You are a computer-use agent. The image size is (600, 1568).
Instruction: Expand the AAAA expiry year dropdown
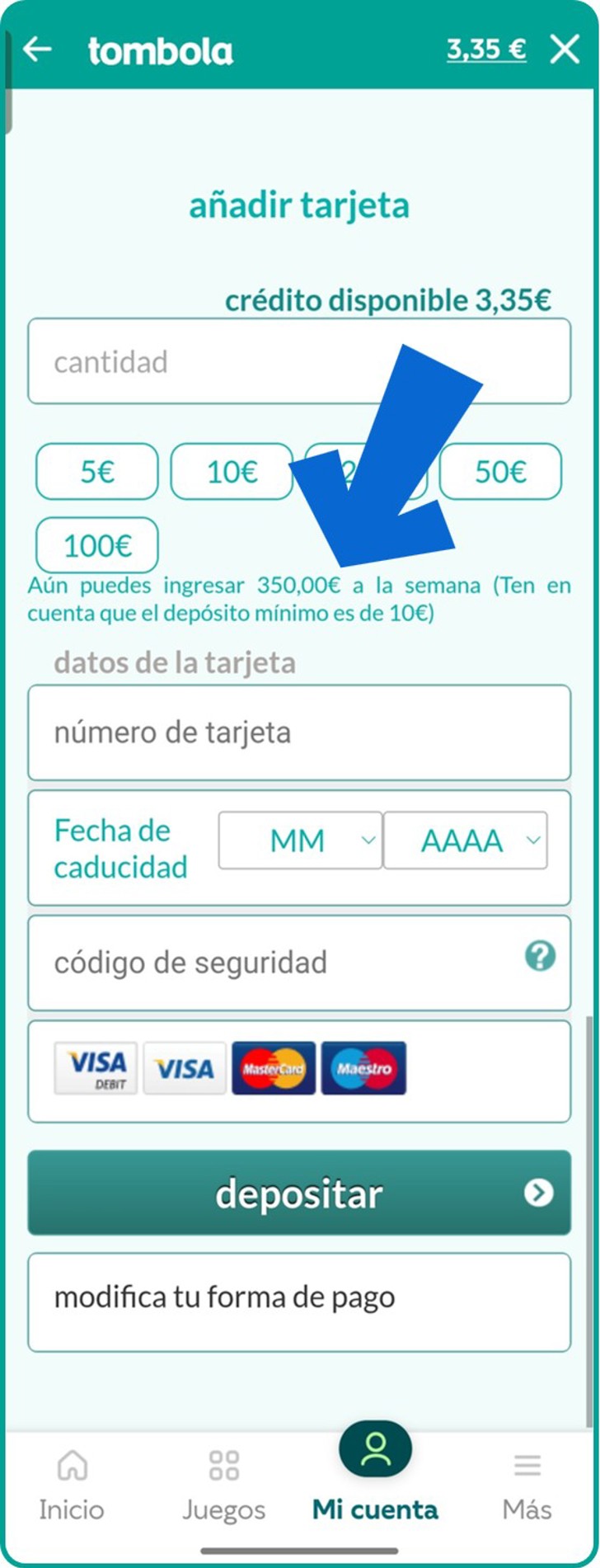466,841
